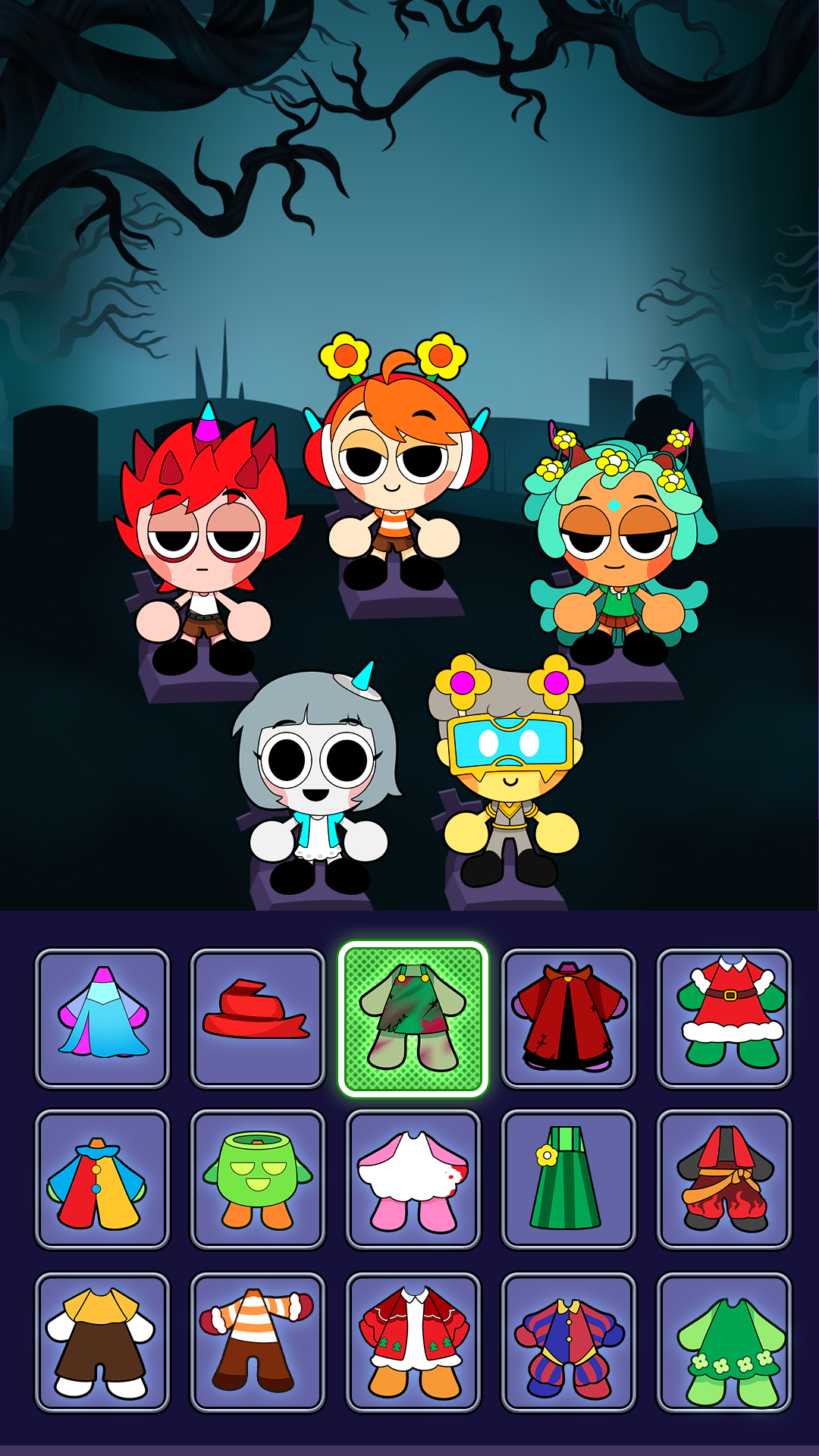Tap the character wearing yellow goggles
The height and width of the screenshot is (1456, 819).
point(510,773)
